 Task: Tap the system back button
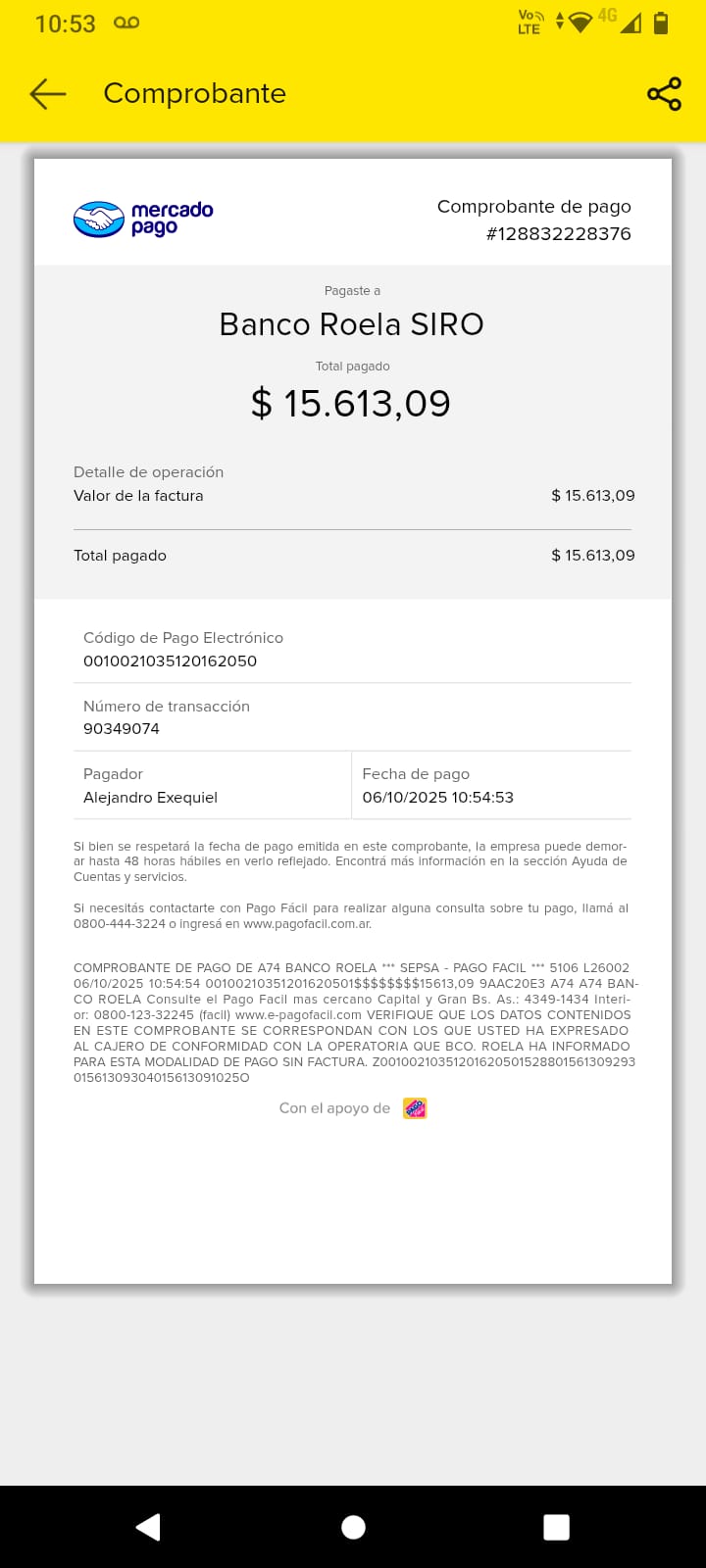[148, 1527]
